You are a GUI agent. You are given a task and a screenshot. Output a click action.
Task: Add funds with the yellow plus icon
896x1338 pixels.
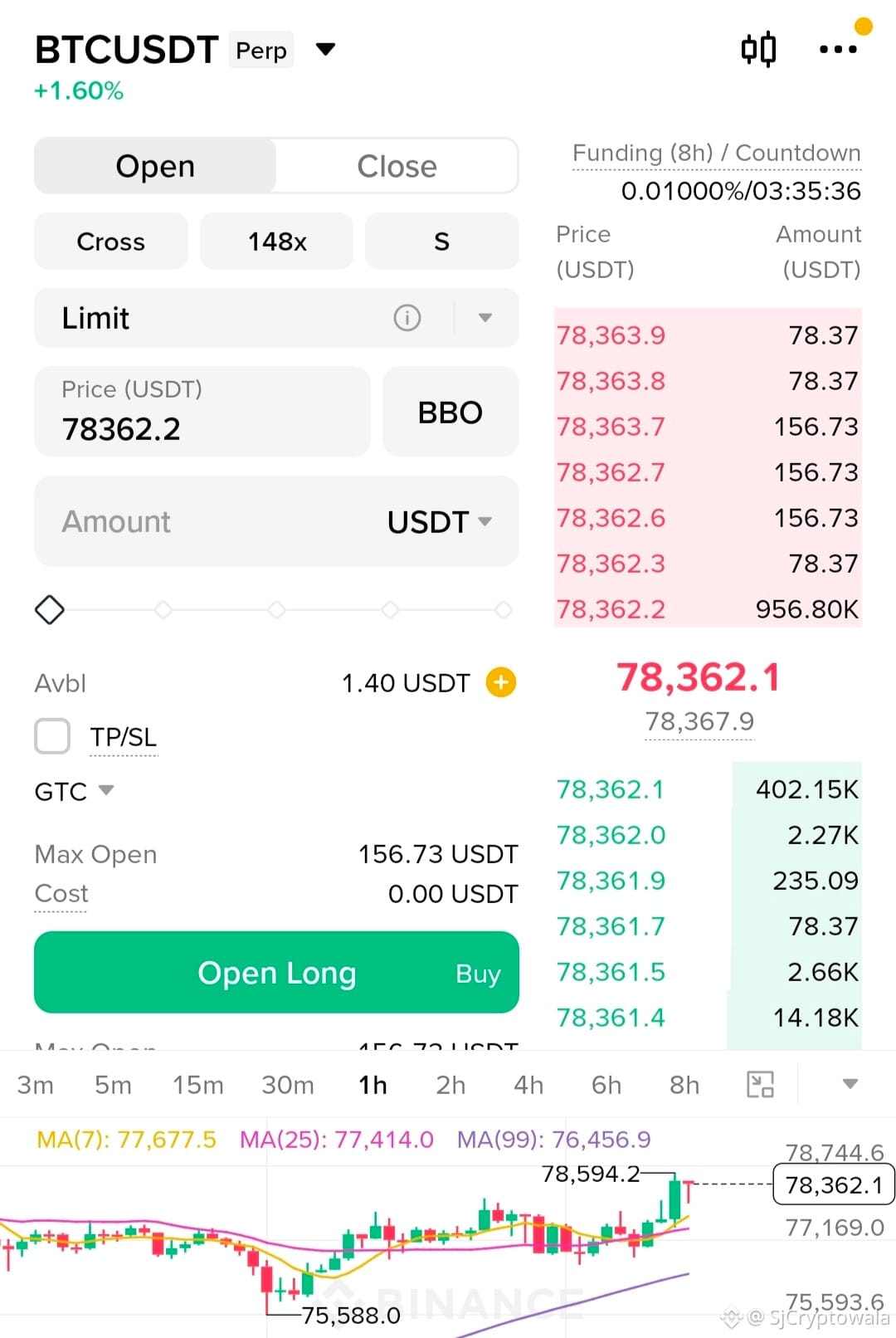tap(501, 682)
